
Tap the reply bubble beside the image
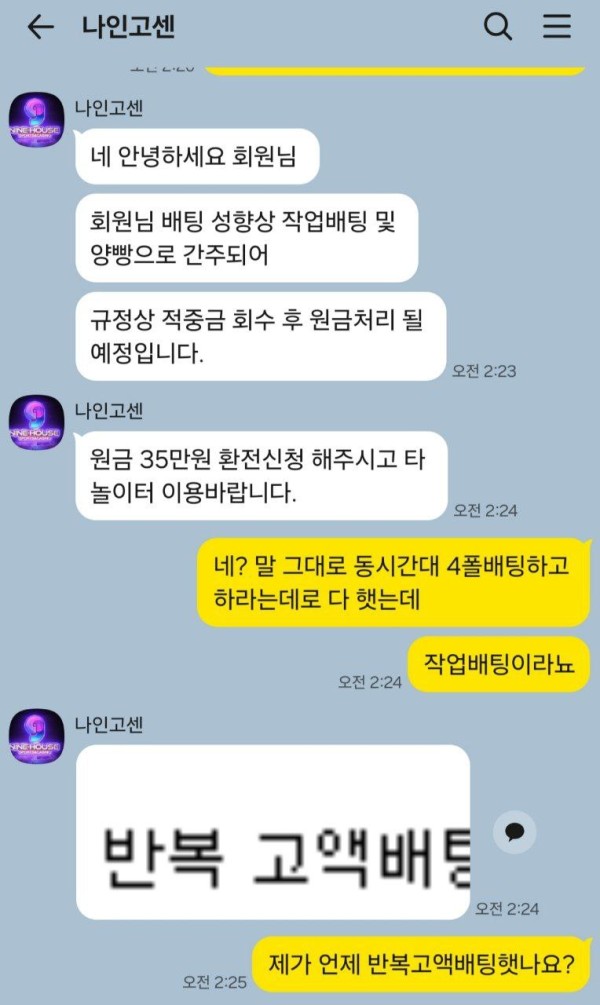click(x=515, y=831)
